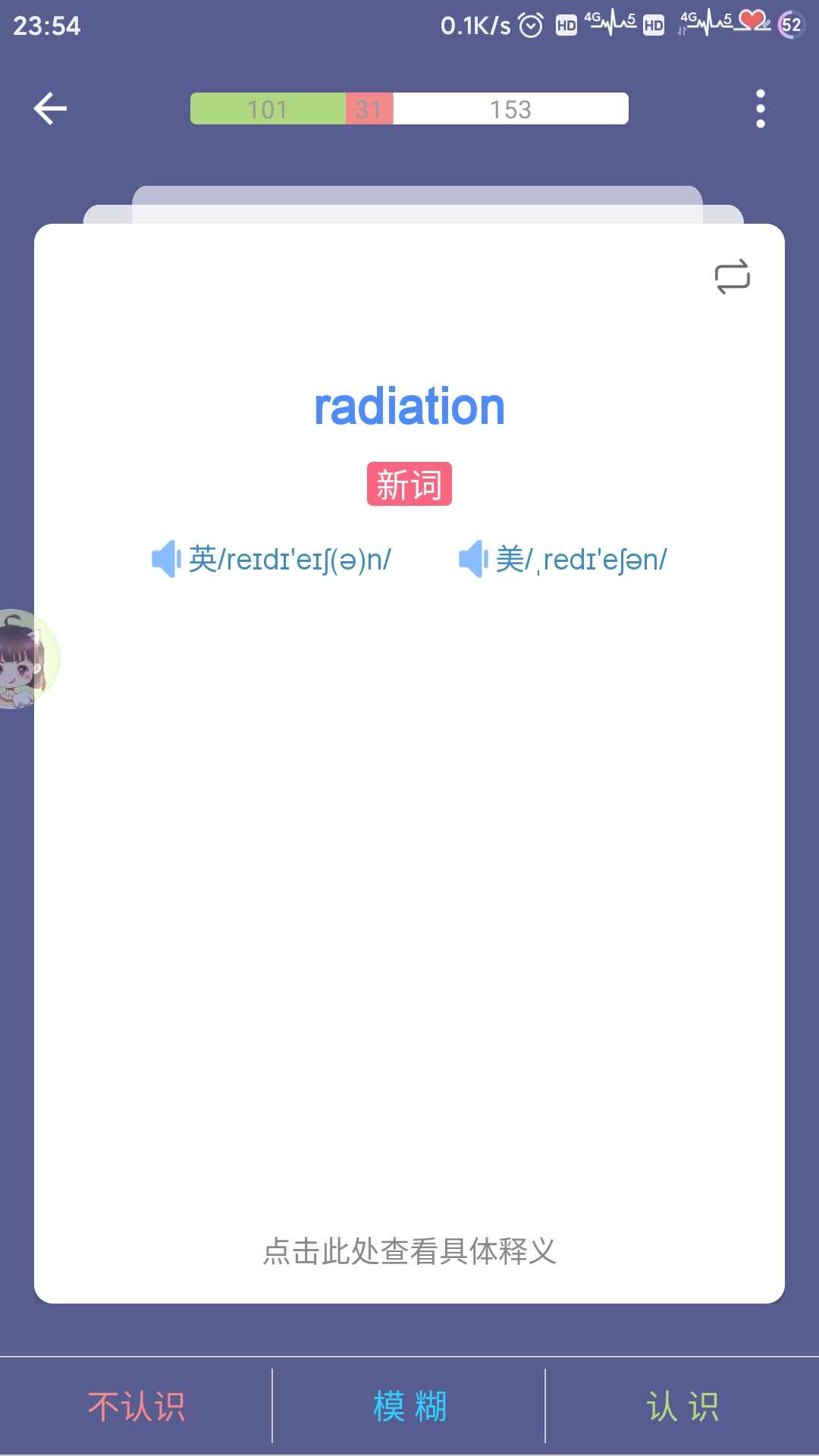Open the floating cartoon girl avatar

(27, 658)
